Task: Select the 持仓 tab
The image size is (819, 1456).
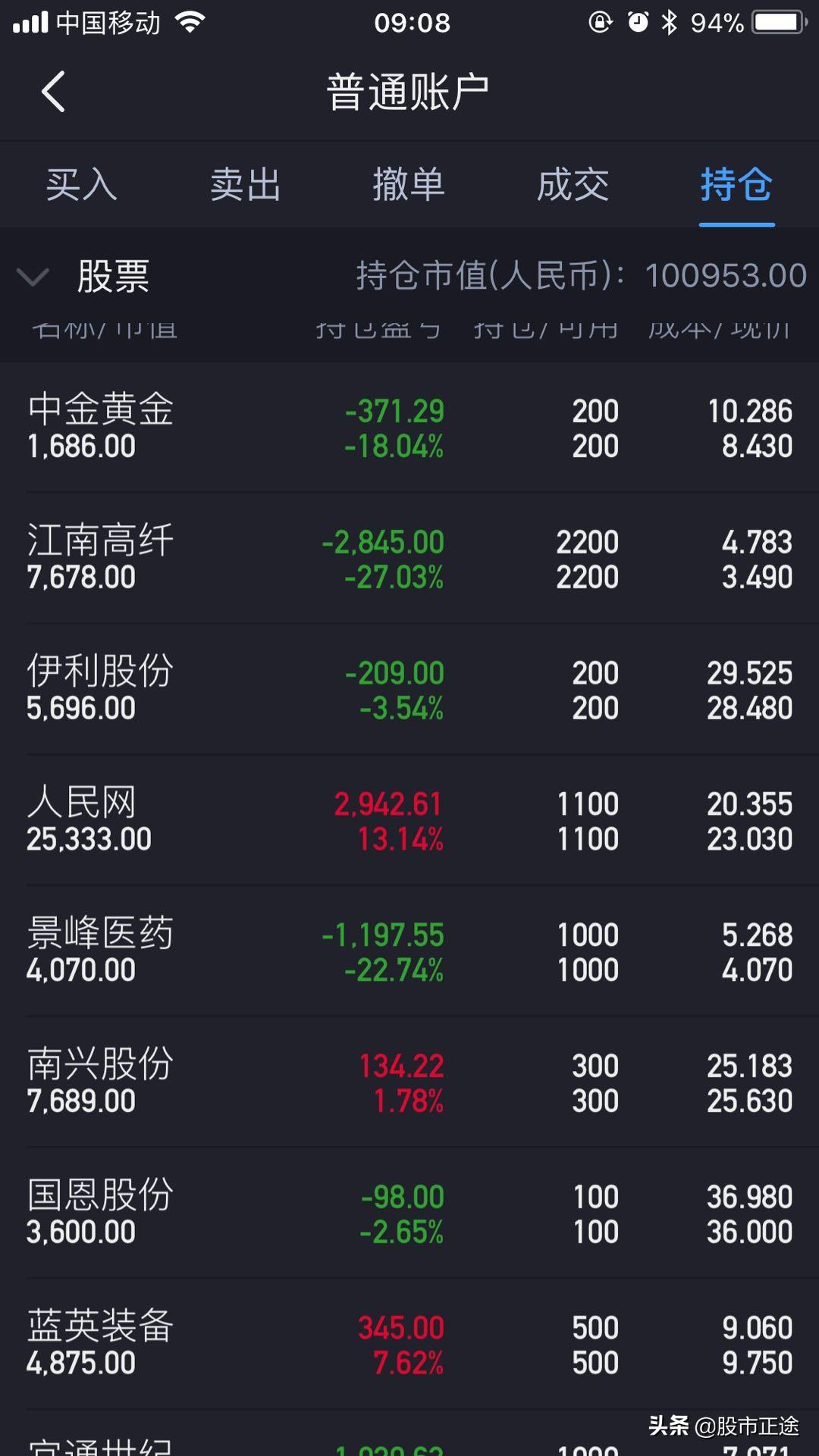Action: pos(736,185)
